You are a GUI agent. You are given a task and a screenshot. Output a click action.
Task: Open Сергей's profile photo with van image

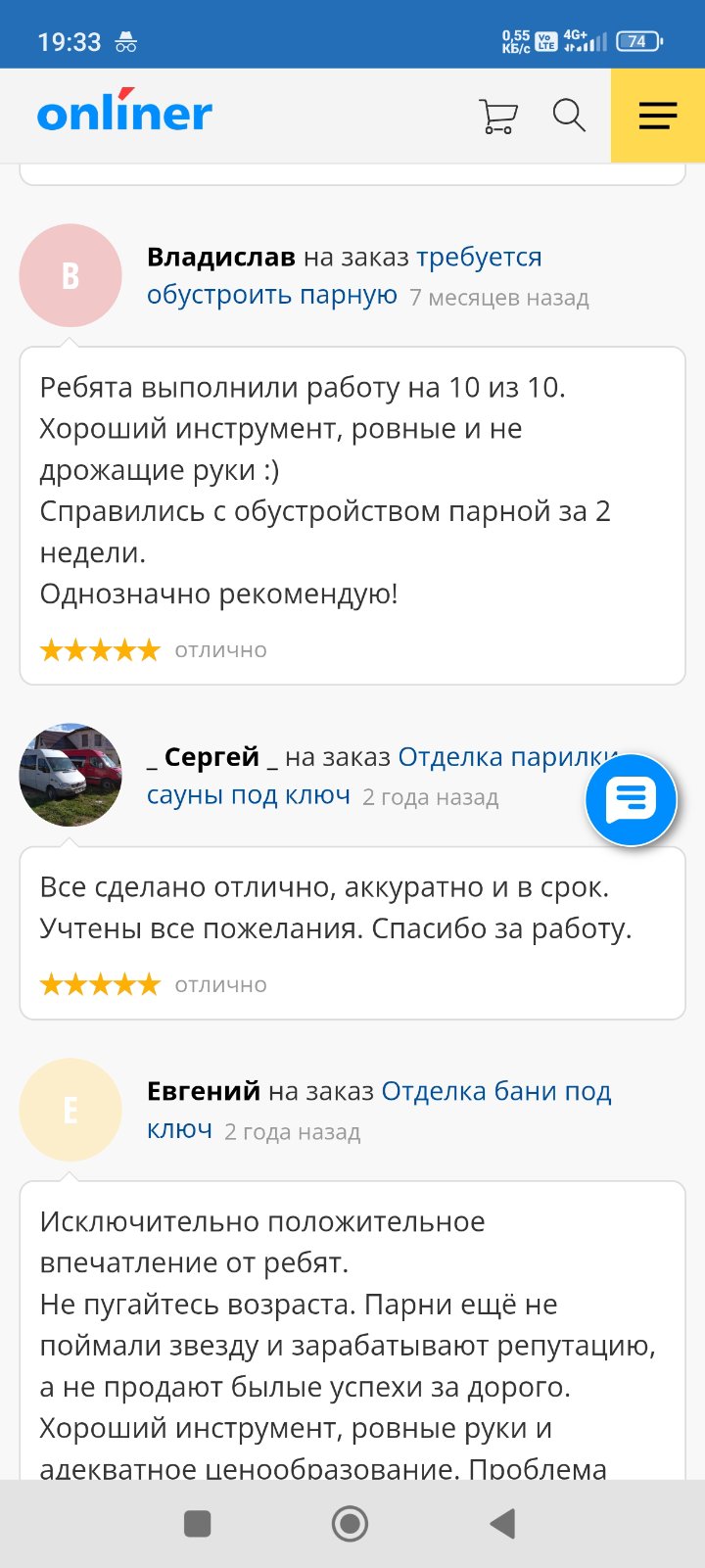[x=70, y=775]
